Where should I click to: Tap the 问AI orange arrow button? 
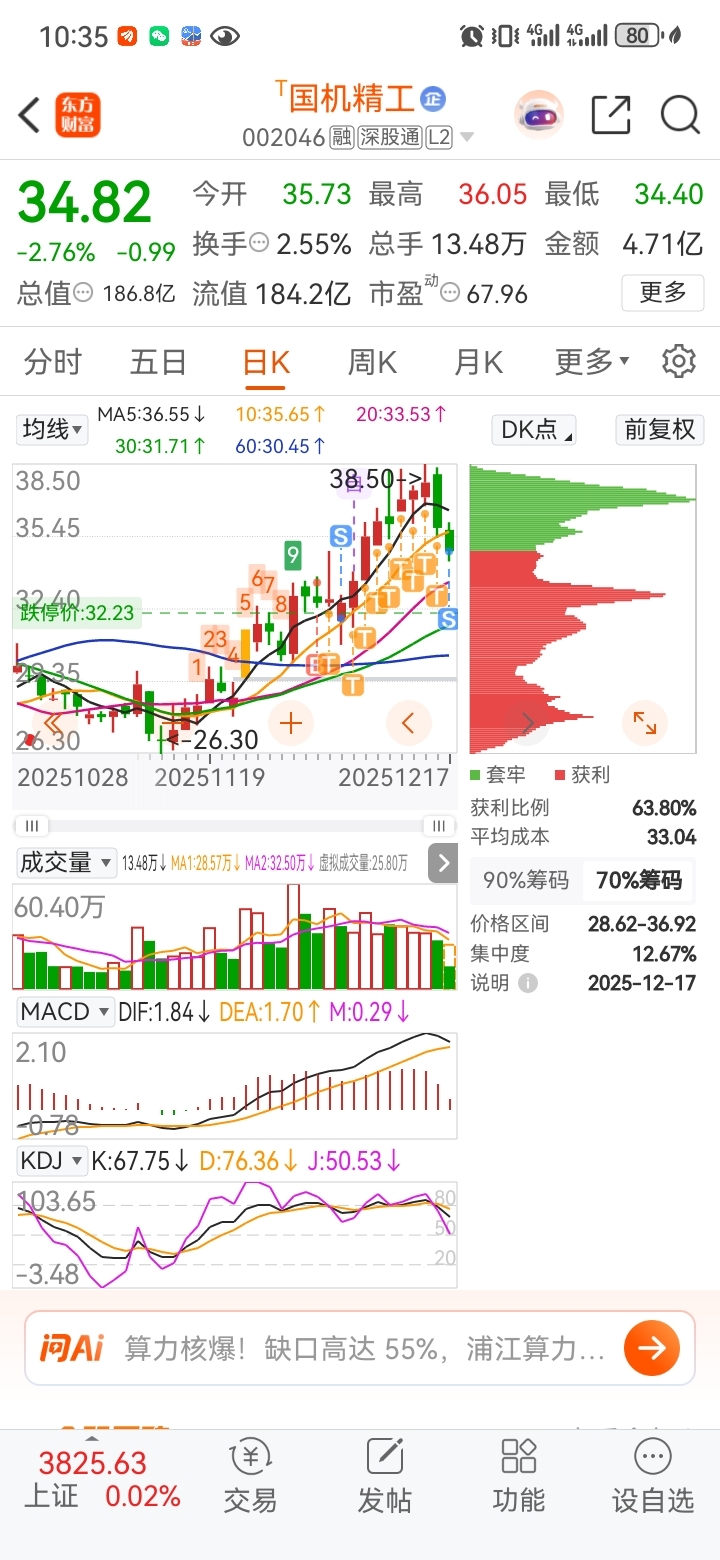[651, 1348]
